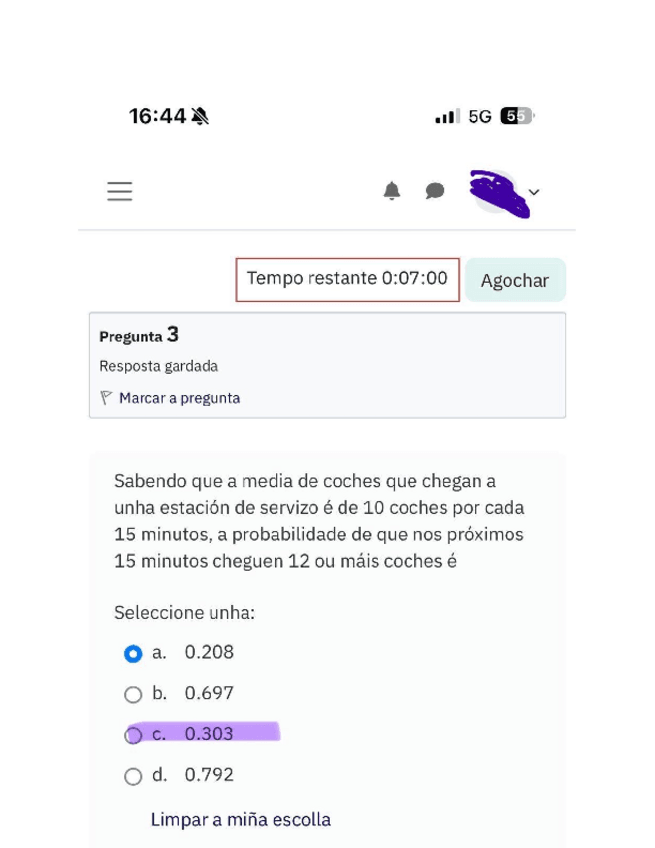Image resolution: width=655 pixels, height=848 pixels.
Task: Select answer a. 0.208
Action: (x=133, y=653)
